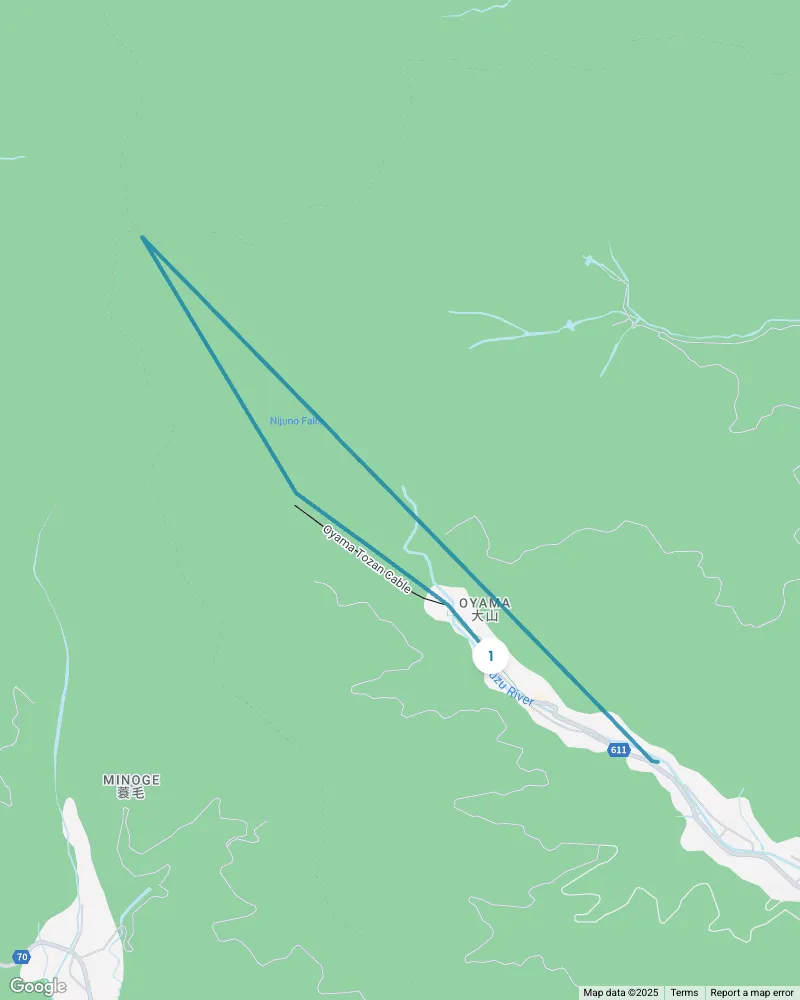Open Report a map error link
Screen dimensions: 800x1000
click(x=753, y=993)
